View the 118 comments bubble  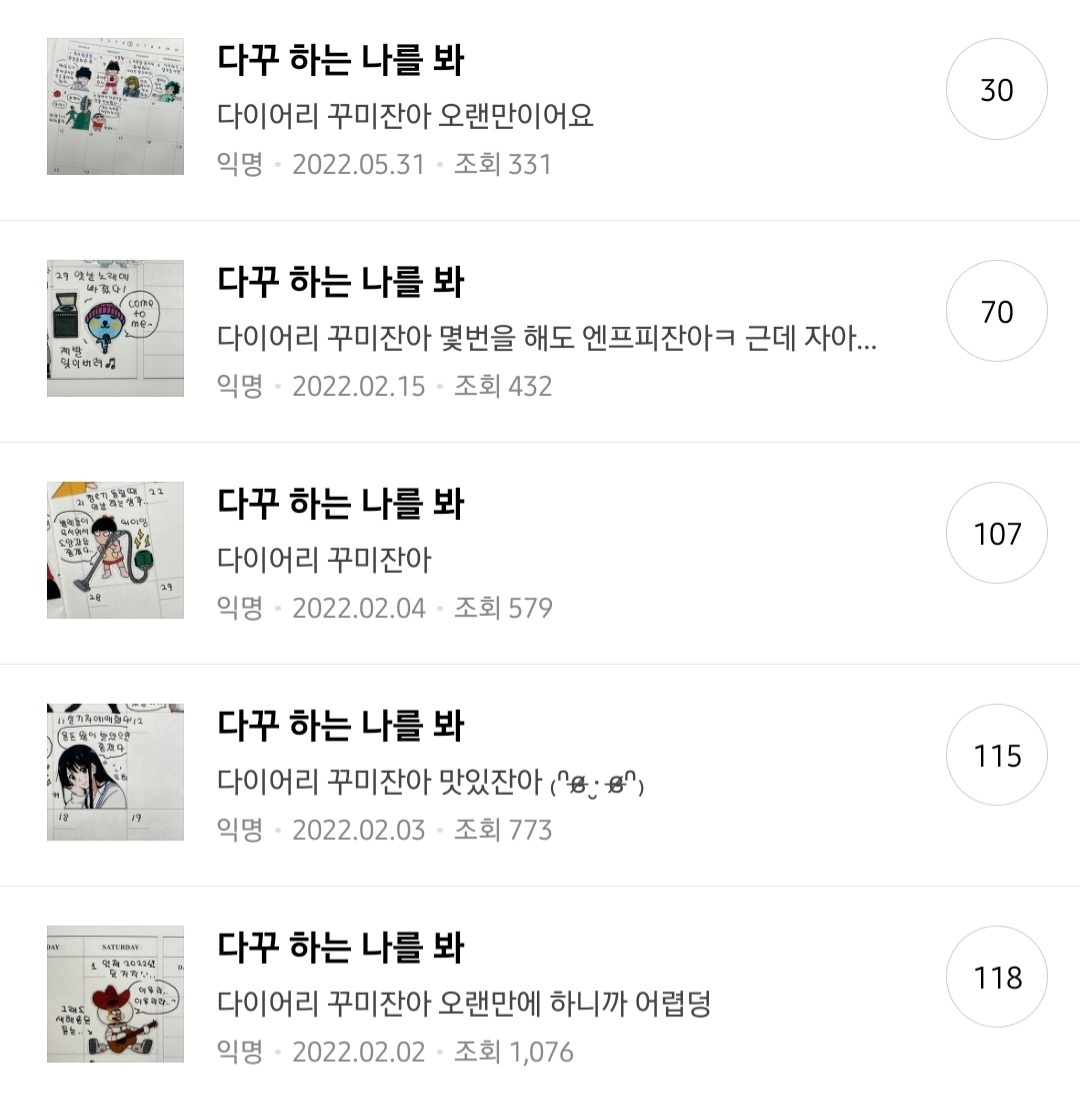pyautogui.click(x=996, y=977)
